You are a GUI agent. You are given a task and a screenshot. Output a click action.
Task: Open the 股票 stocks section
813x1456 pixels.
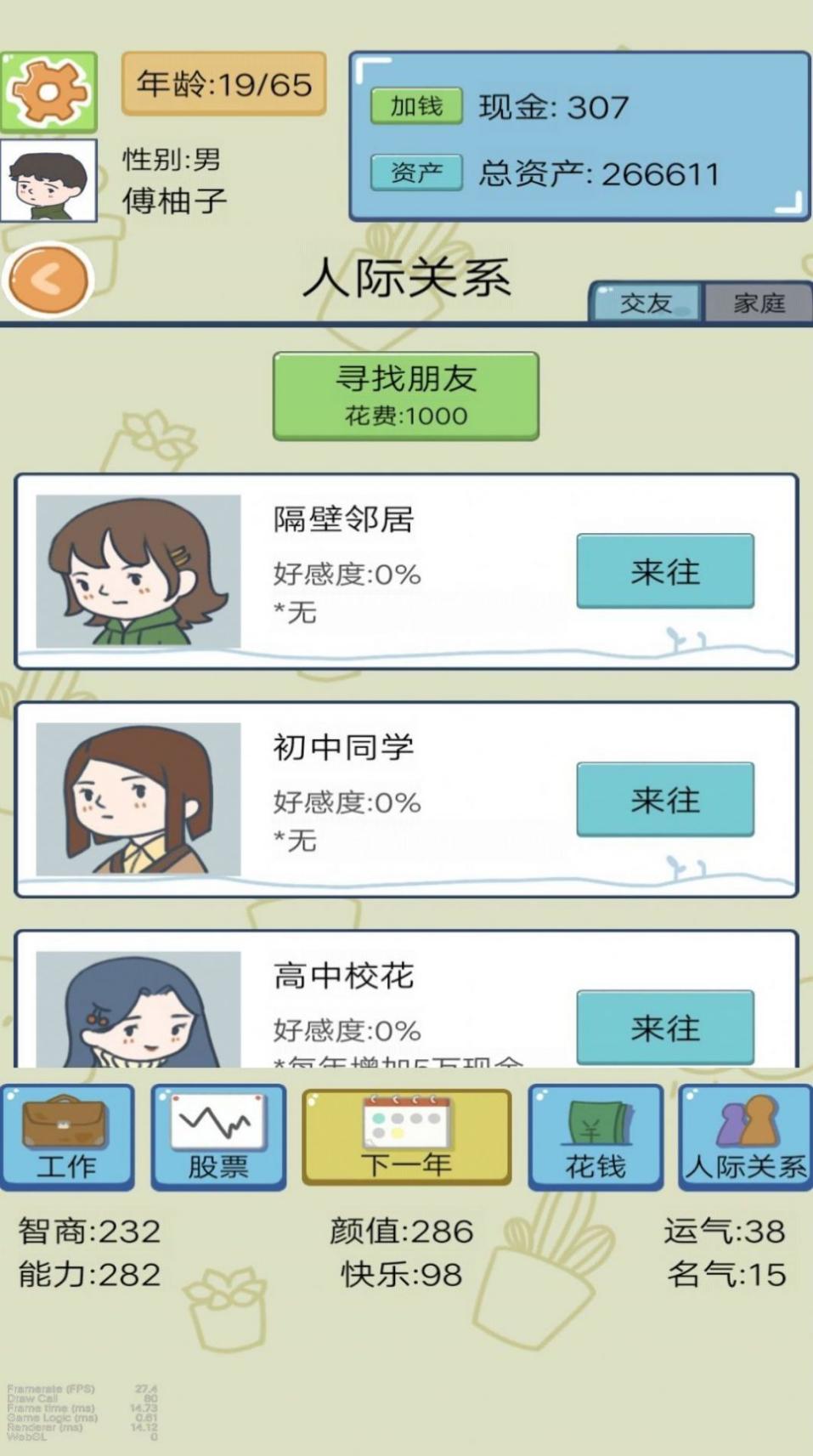218,1136
